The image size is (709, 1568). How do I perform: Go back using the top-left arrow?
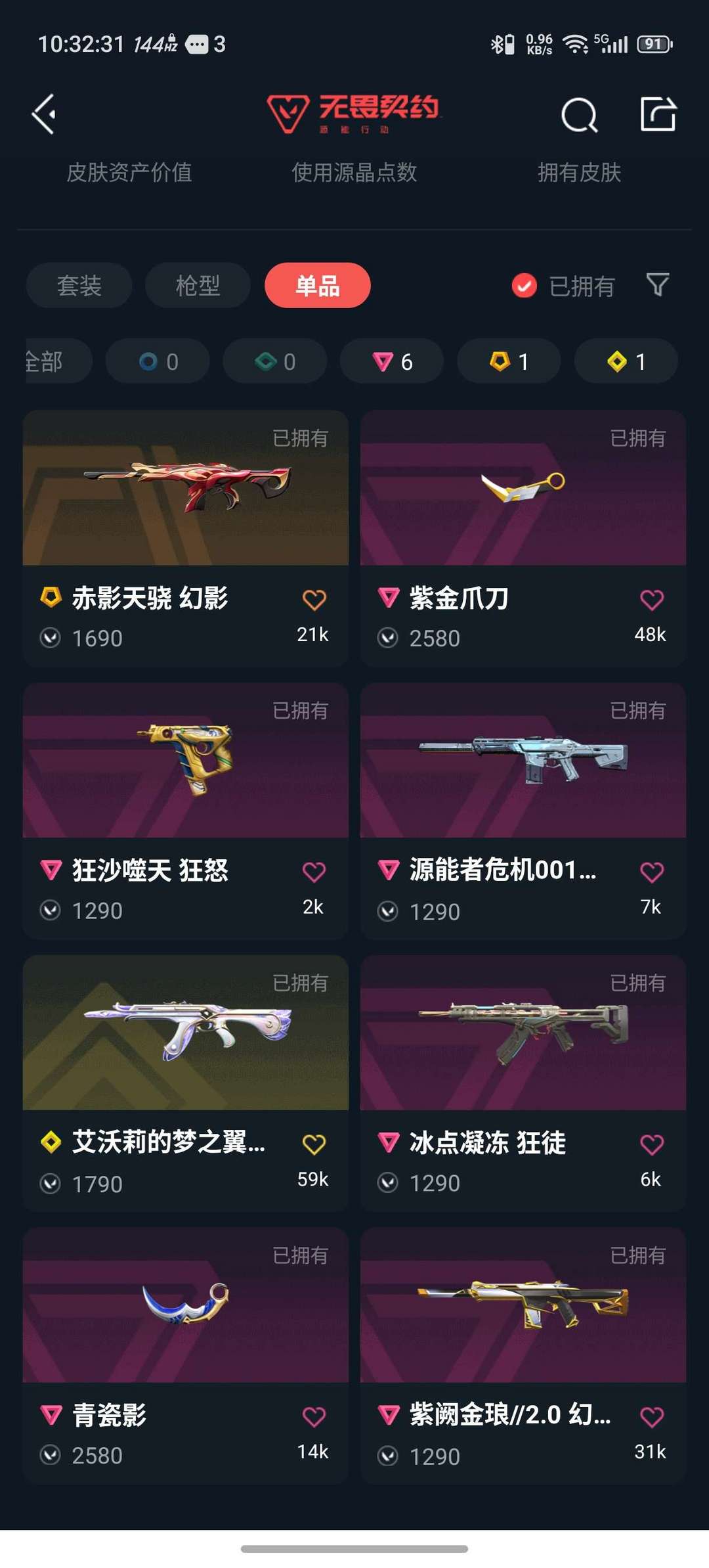tap(44, 114)
